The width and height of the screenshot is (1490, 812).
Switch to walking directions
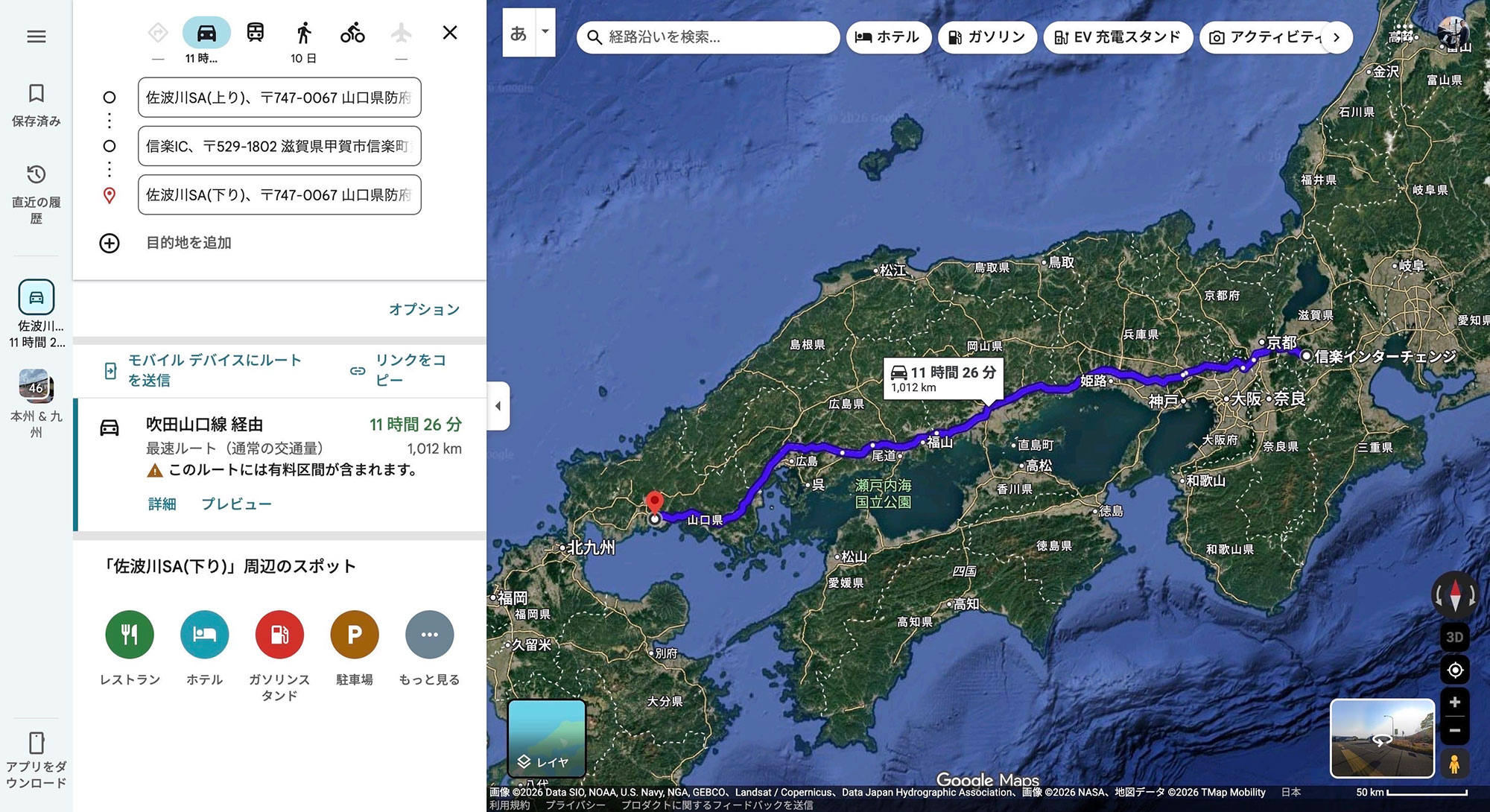point(303,33)
